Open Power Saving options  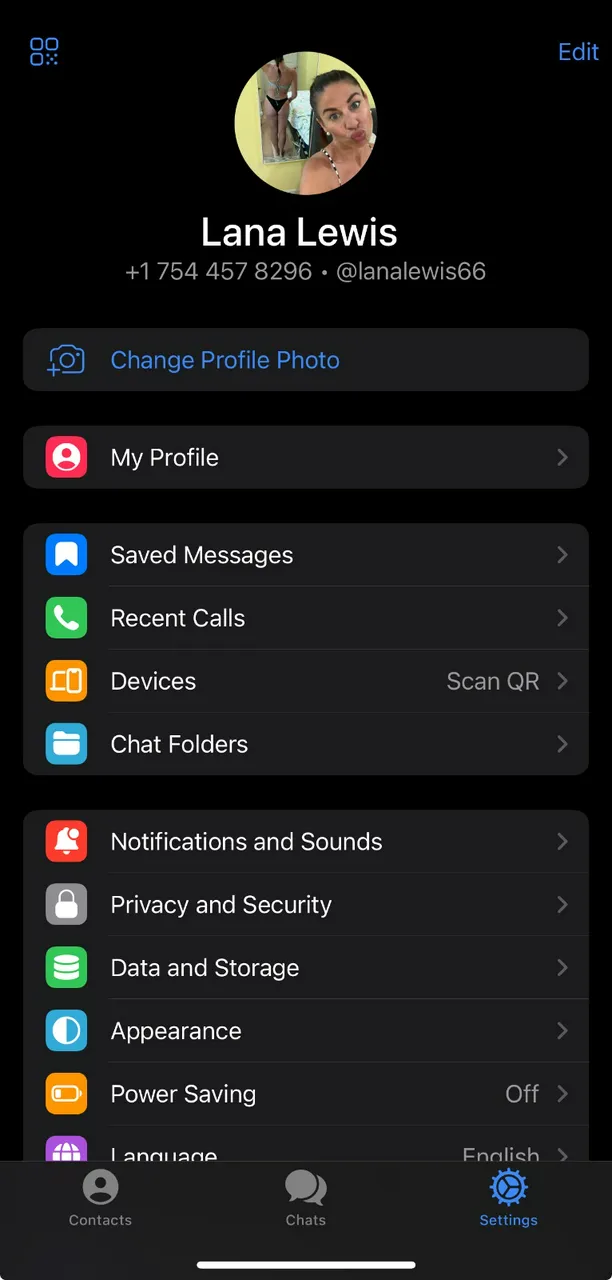pyautogui.click(x=306, y=1094)
